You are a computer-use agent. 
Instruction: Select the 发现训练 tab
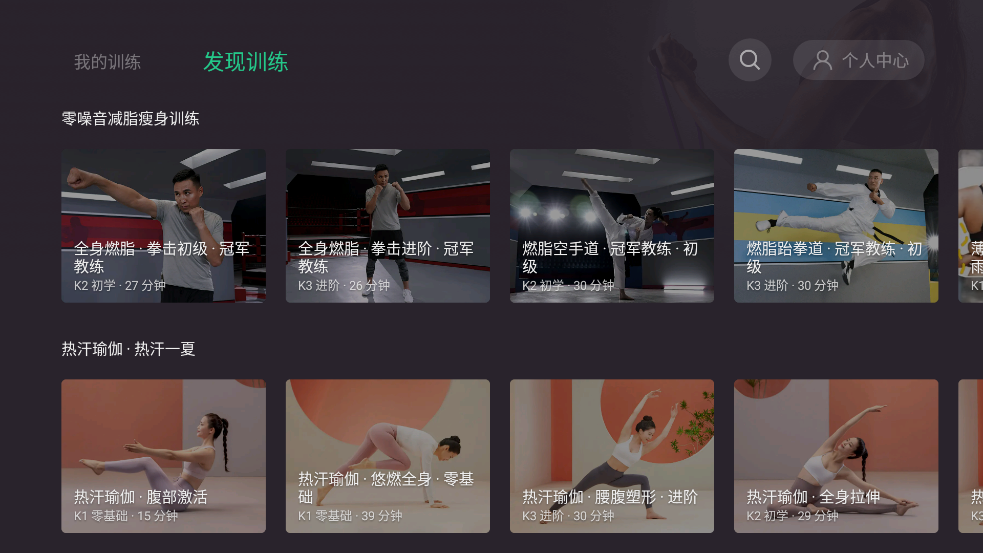(245, 62)
